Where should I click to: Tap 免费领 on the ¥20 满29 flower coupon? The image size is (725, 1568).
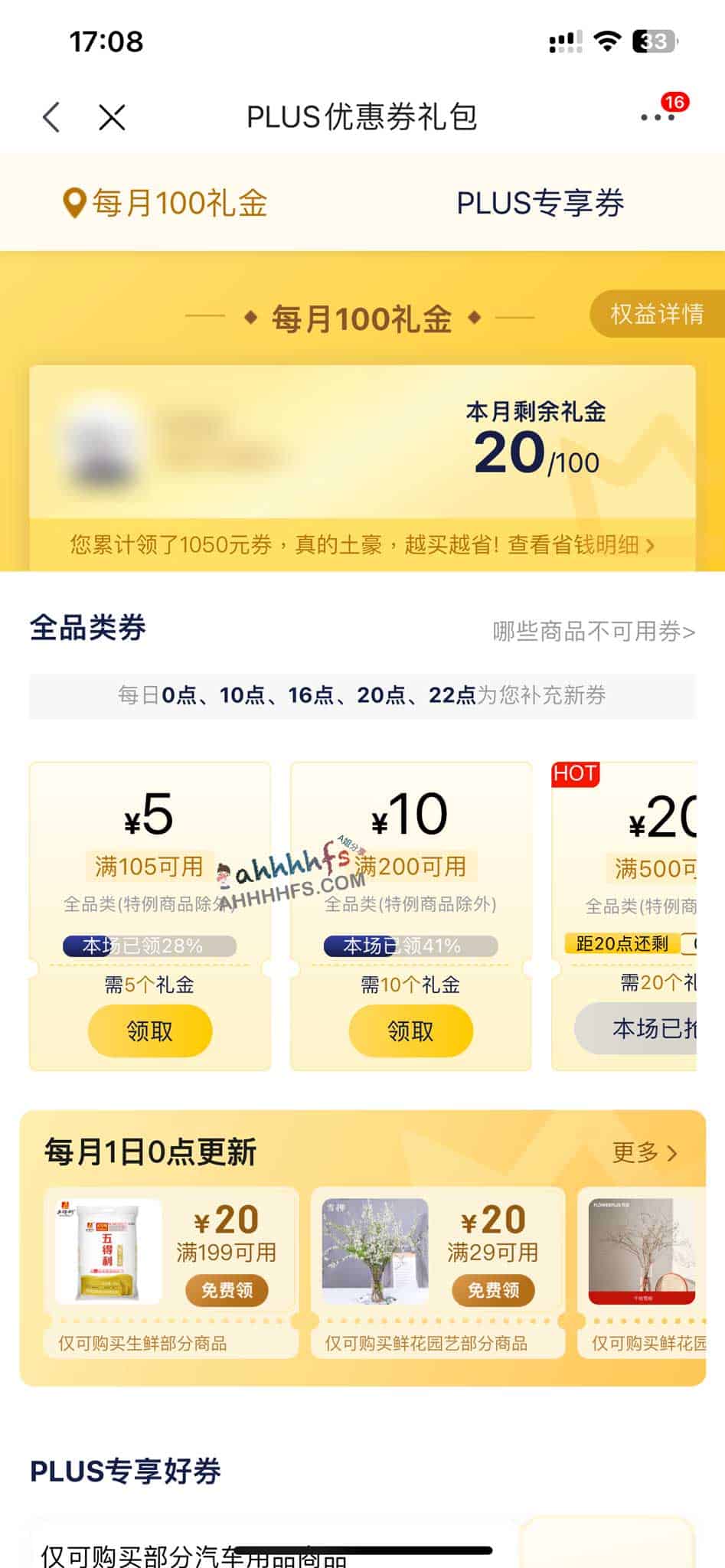493,1290
